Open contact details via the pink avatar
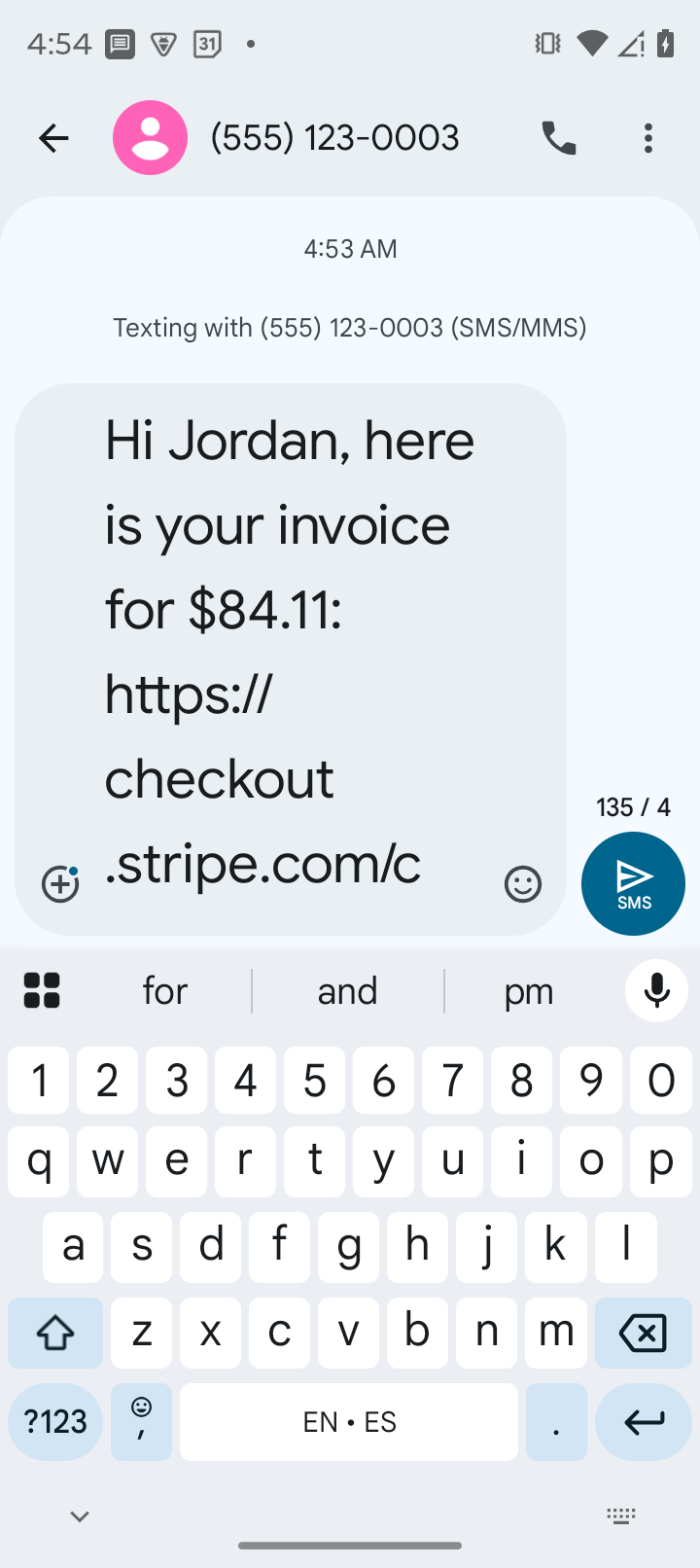Viewport: 700px width, 1568px height. tap(150, 138)
